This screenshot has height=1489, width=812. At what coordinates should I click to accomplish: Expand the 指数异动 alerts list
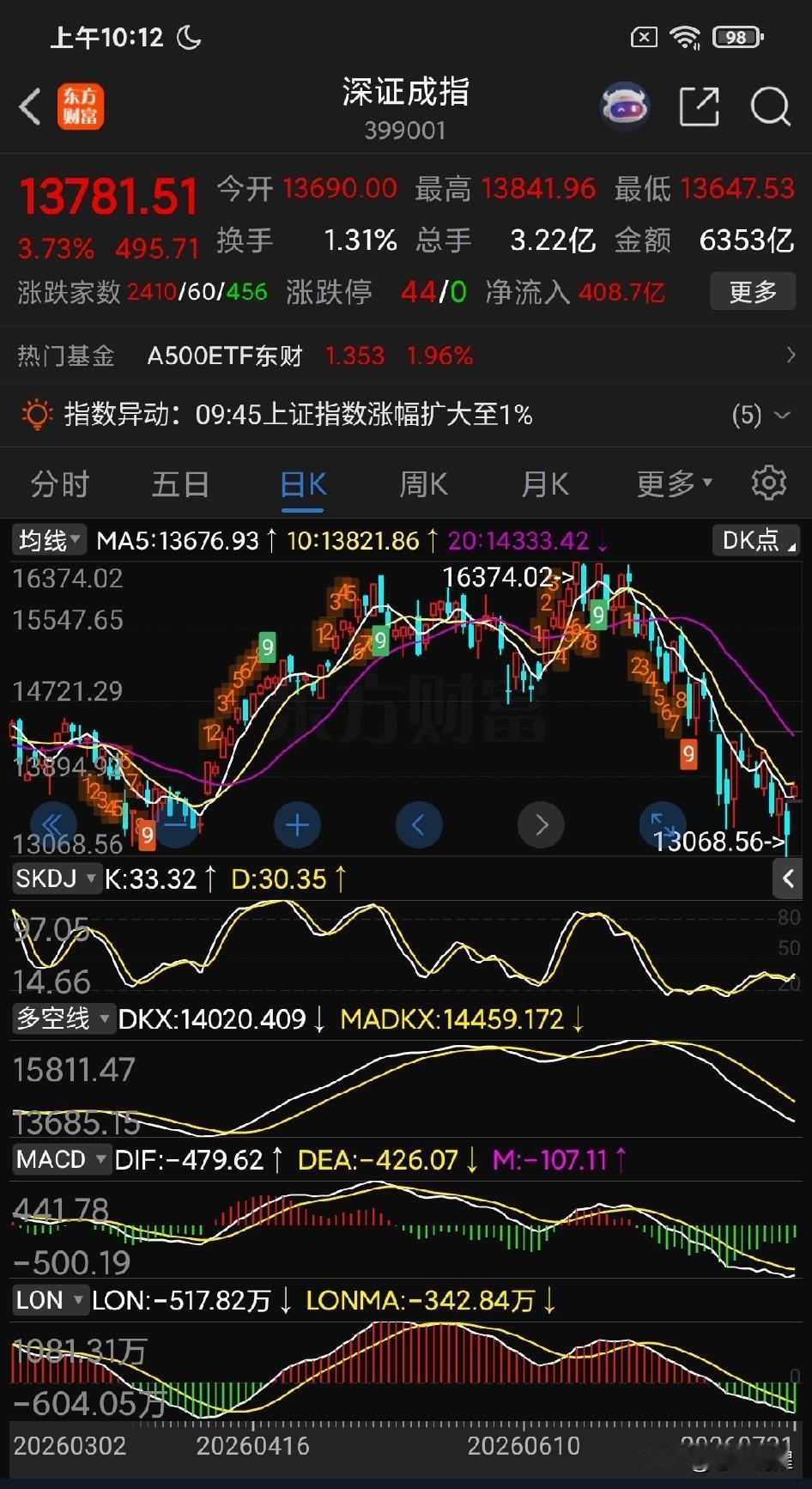click(x=760, y=416)
